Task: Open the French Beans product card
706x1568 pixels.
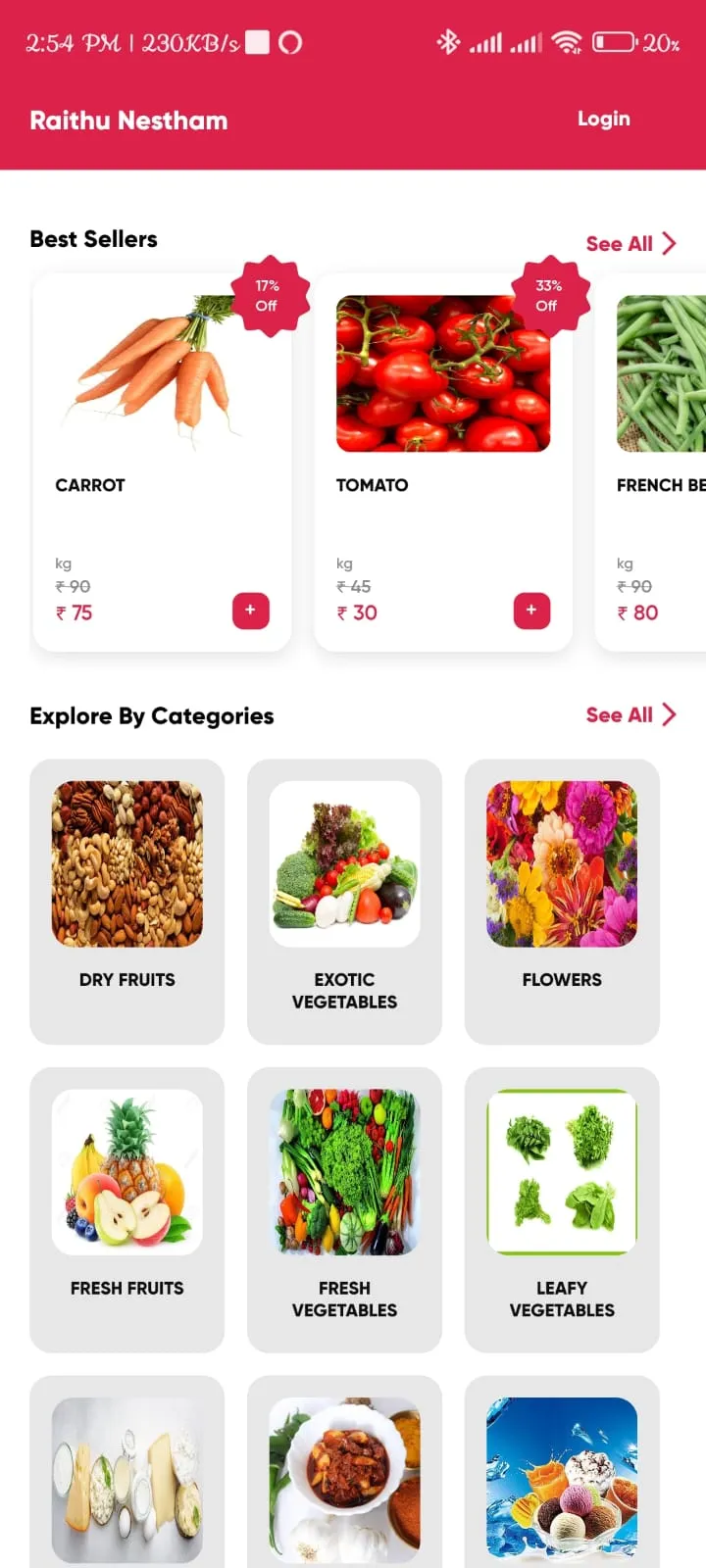Action: [x=659, y=412]
